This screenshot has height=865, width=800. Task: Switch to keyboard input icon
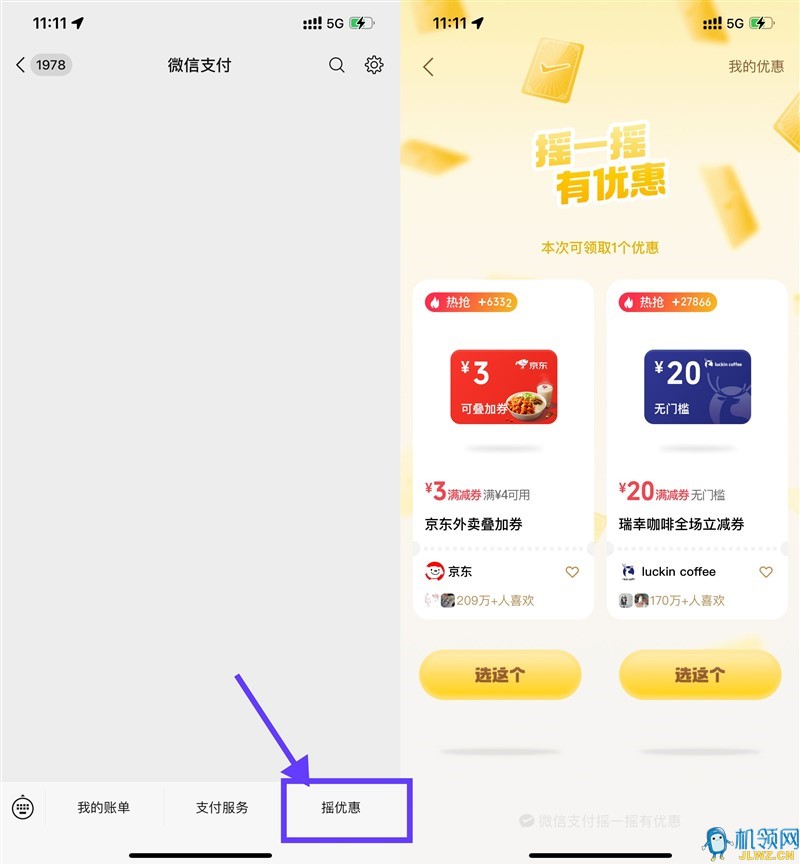point(23,808)
